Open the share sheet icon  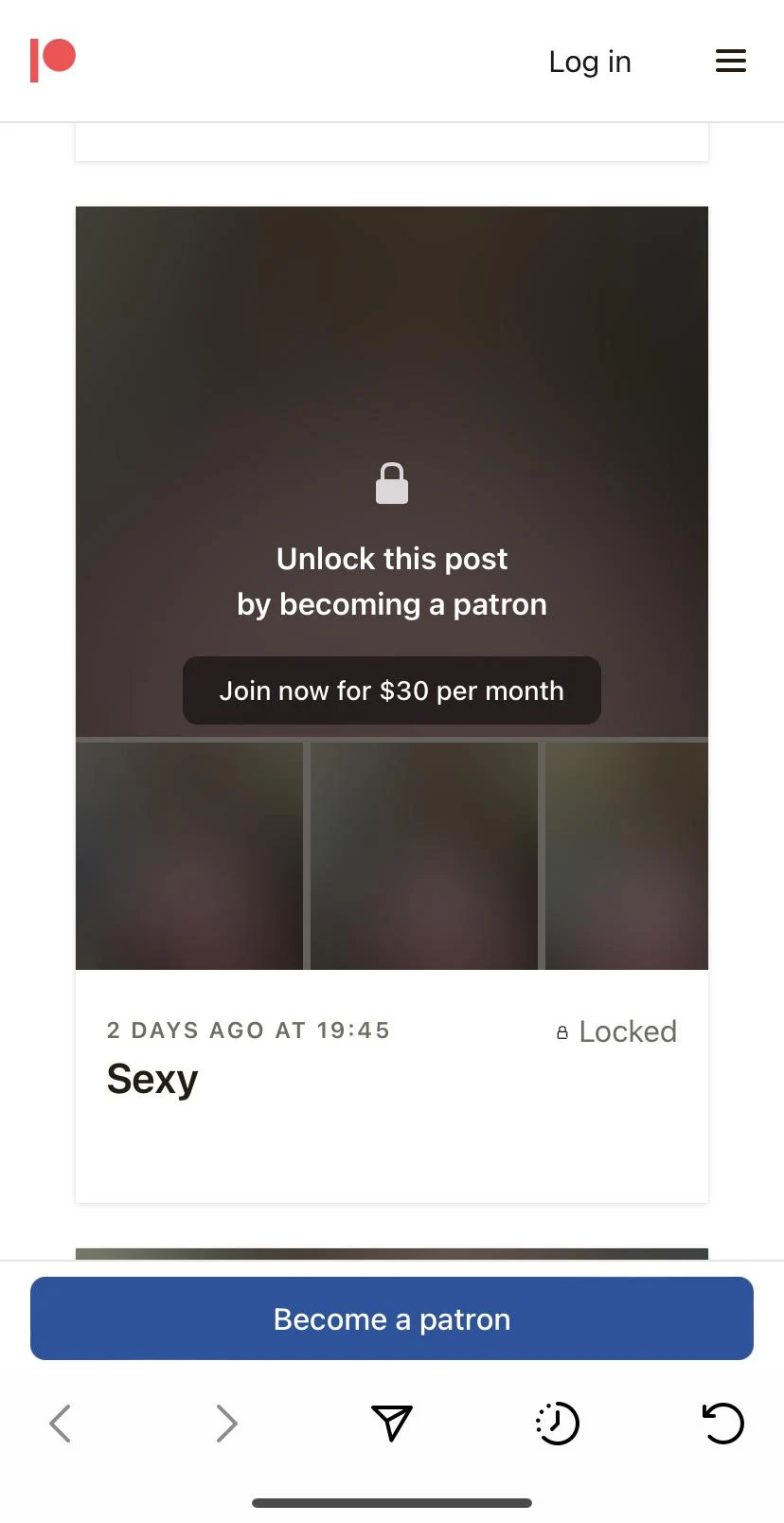pyautogui.click(x=392, y=1424)
